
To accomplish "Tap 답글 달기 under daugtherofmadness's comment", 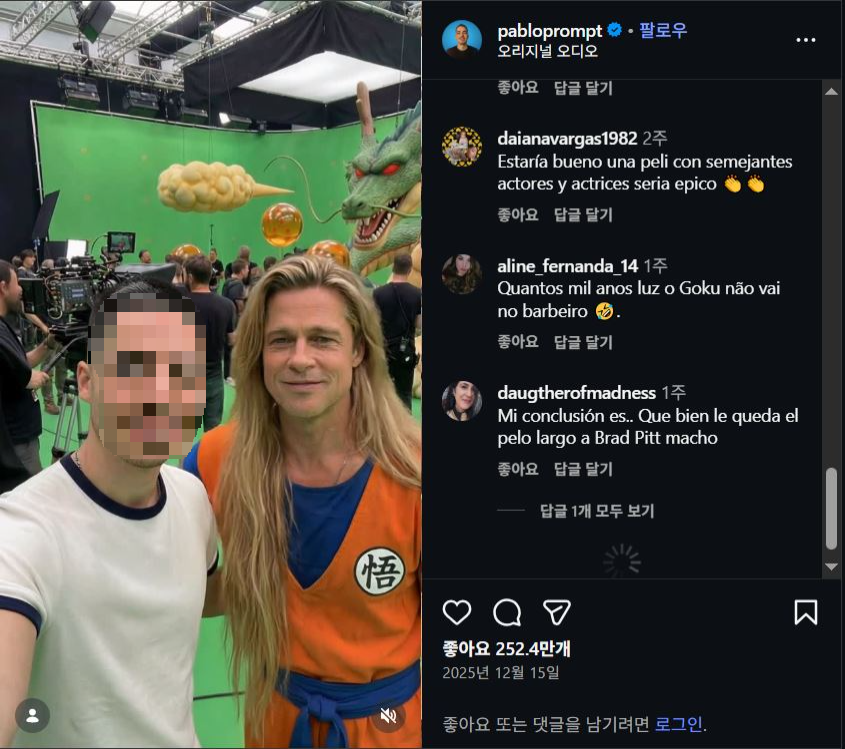I will coord(583,468).
